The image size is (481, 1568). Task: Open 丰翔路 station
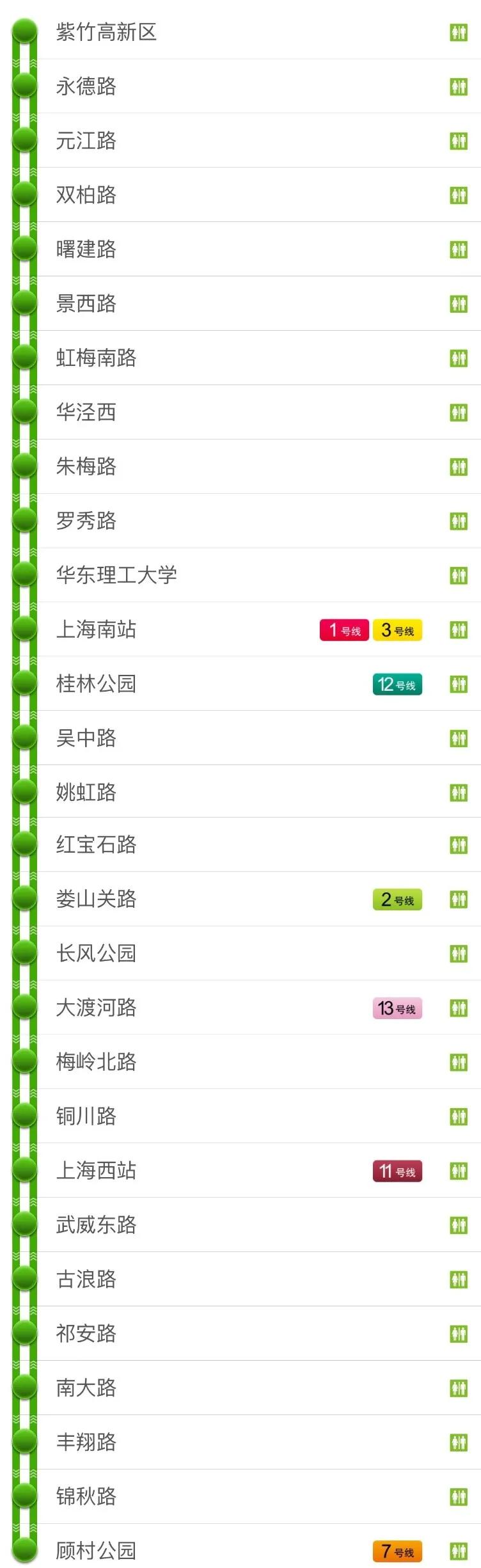[x=86, y=1442]
